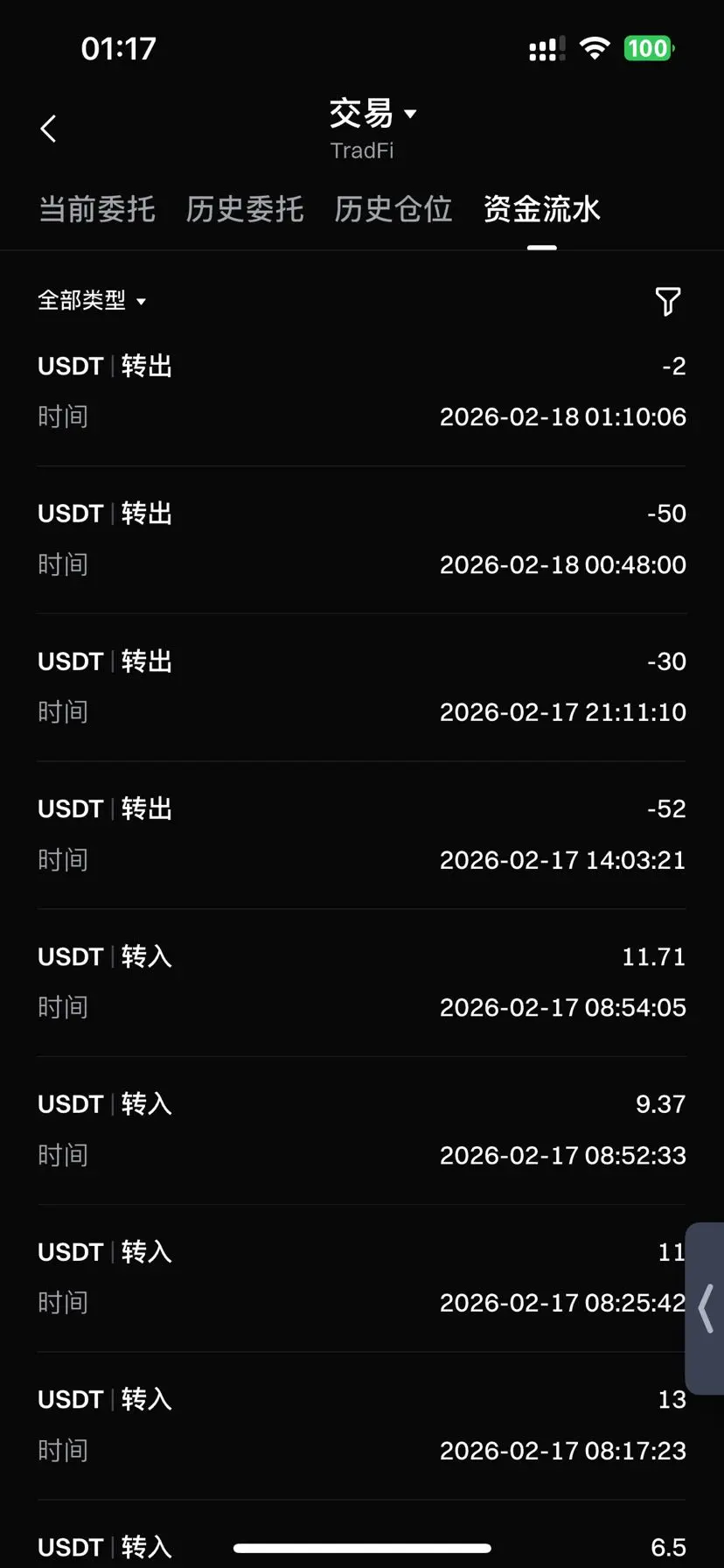Expand the 全部类型 type filter
This screenshot has width=724, height=1568.
point(92,301)
